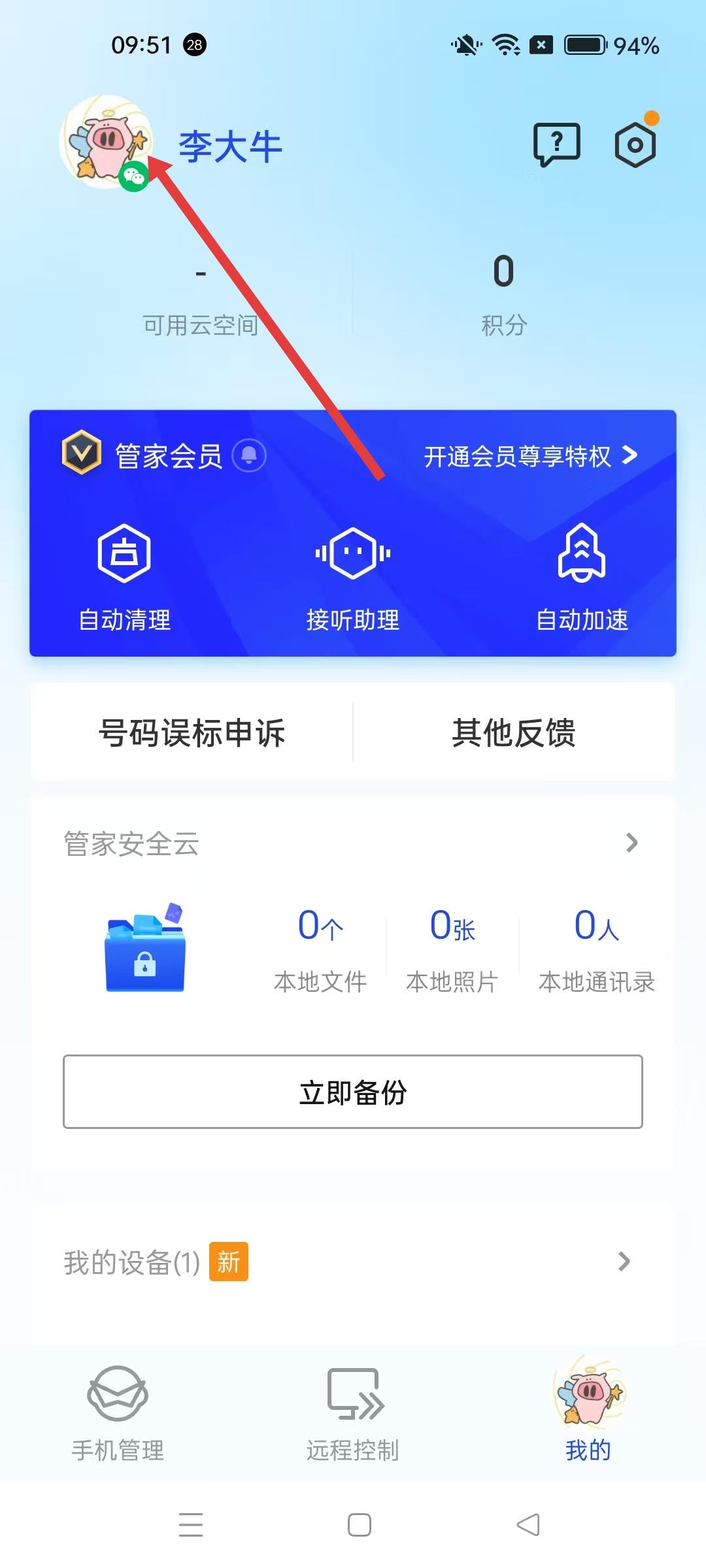Tap 立即备份 to back up now
Image resolution: width=706 pixels, height=1568 pixels.
pos(353,1092)
